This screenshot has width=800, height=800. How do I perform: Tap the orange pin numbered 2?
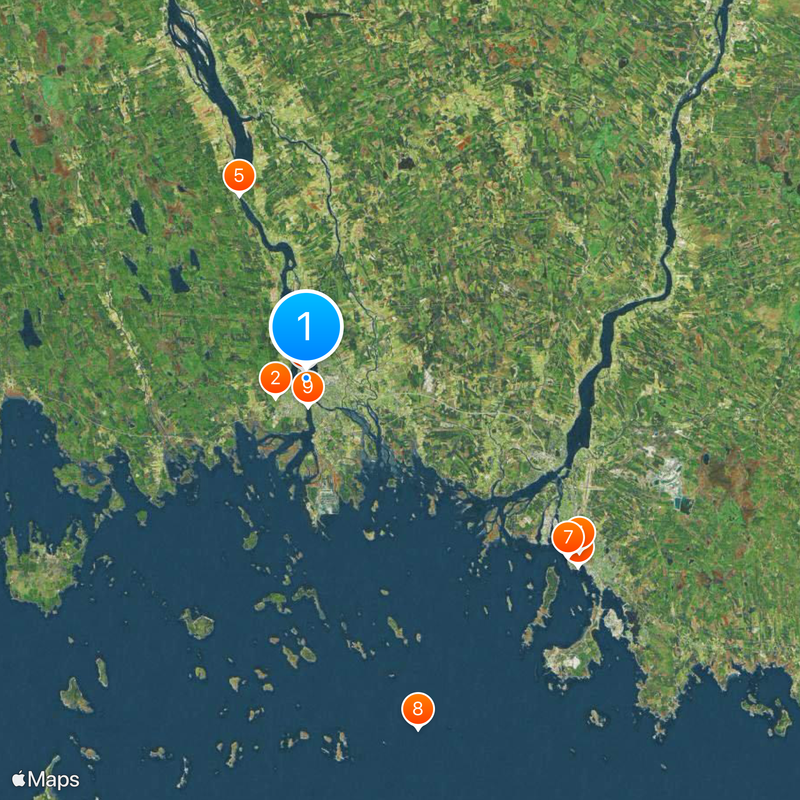coord(275,378)
